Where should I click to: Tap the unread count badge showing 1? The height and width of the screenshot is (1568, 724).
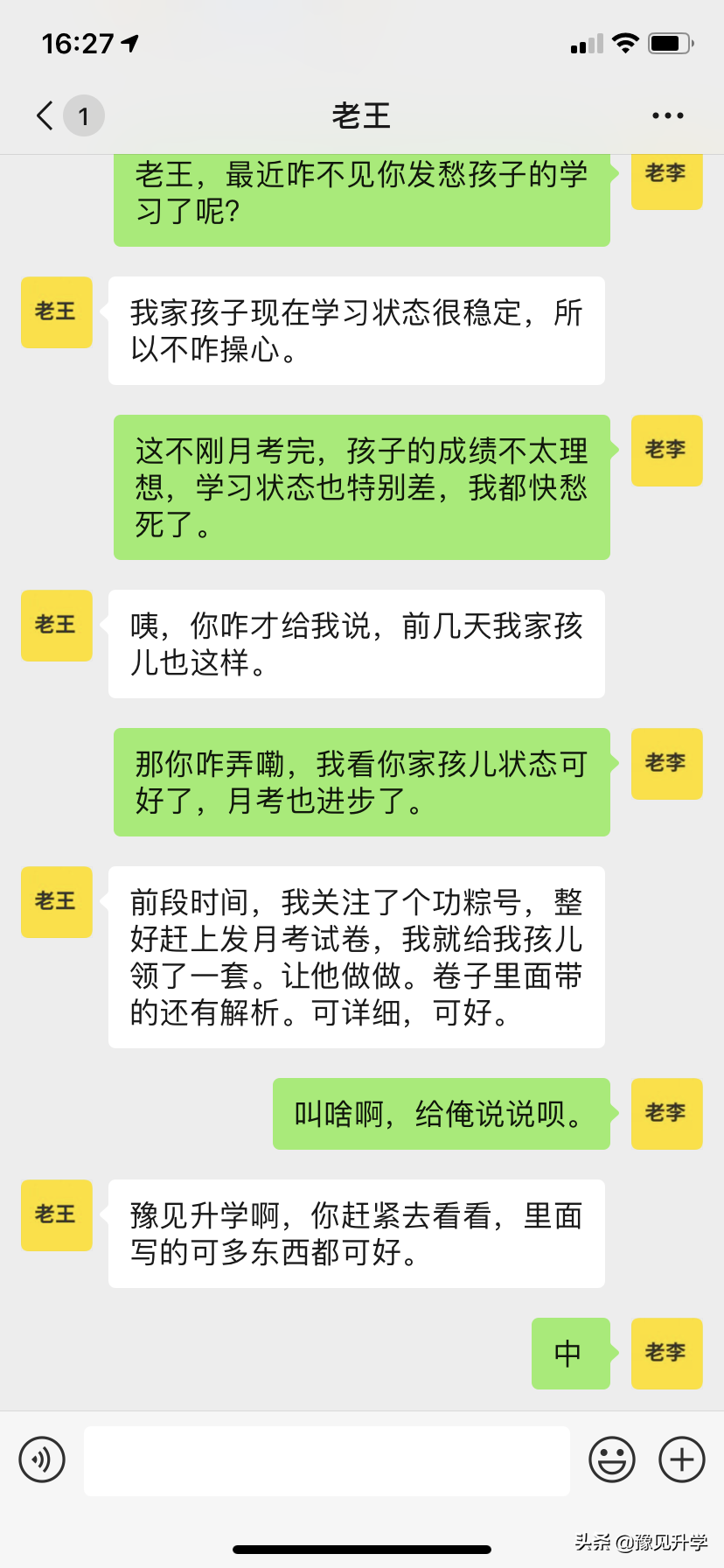pos(83,115)
